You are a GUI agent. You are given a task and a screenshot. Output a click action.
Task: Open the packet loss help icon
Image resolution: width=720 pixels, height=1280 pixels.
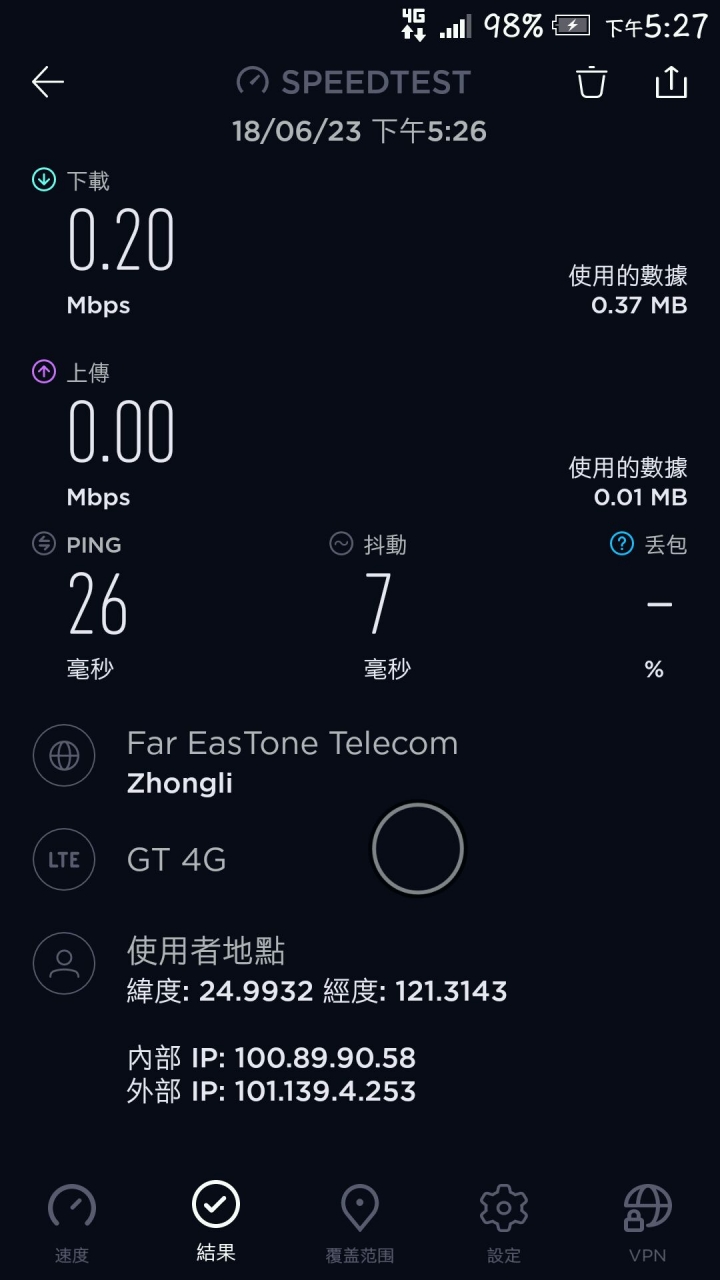[x=622, y=543]
